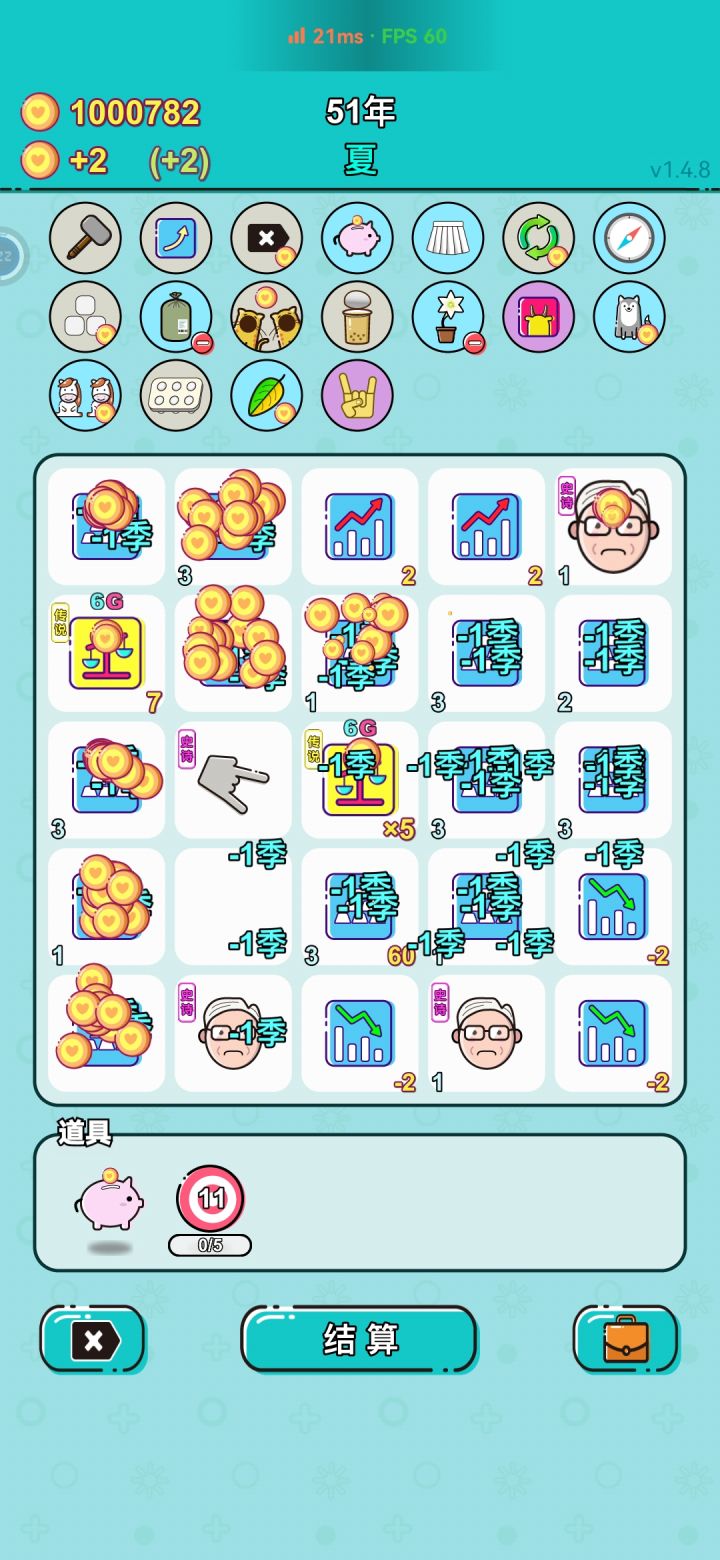Image resolution: width=720 pixels, height=1560 pixels.
Task: Click the twin cows icon
Action: click(85, 395)
